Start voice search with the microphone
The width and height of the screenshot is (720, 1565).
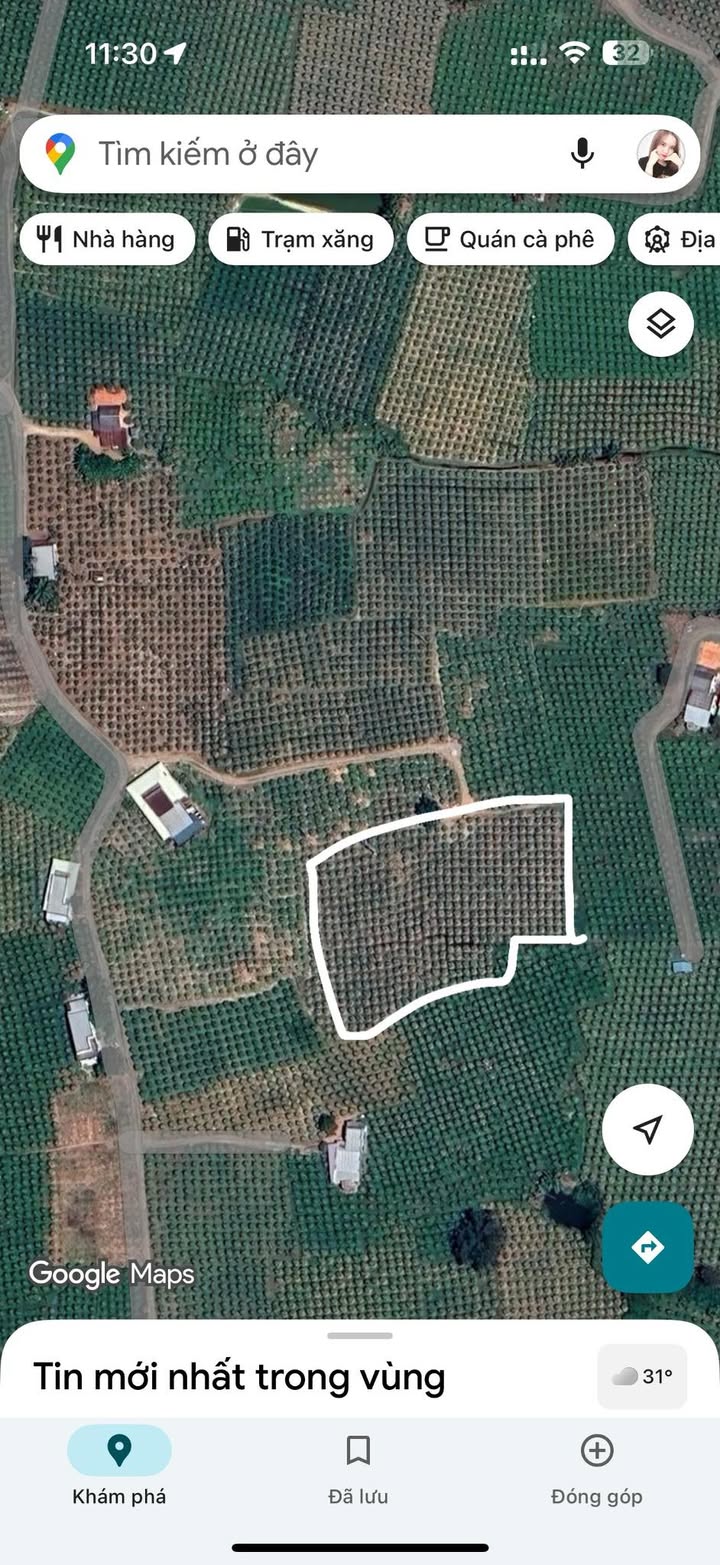[582, 154]
